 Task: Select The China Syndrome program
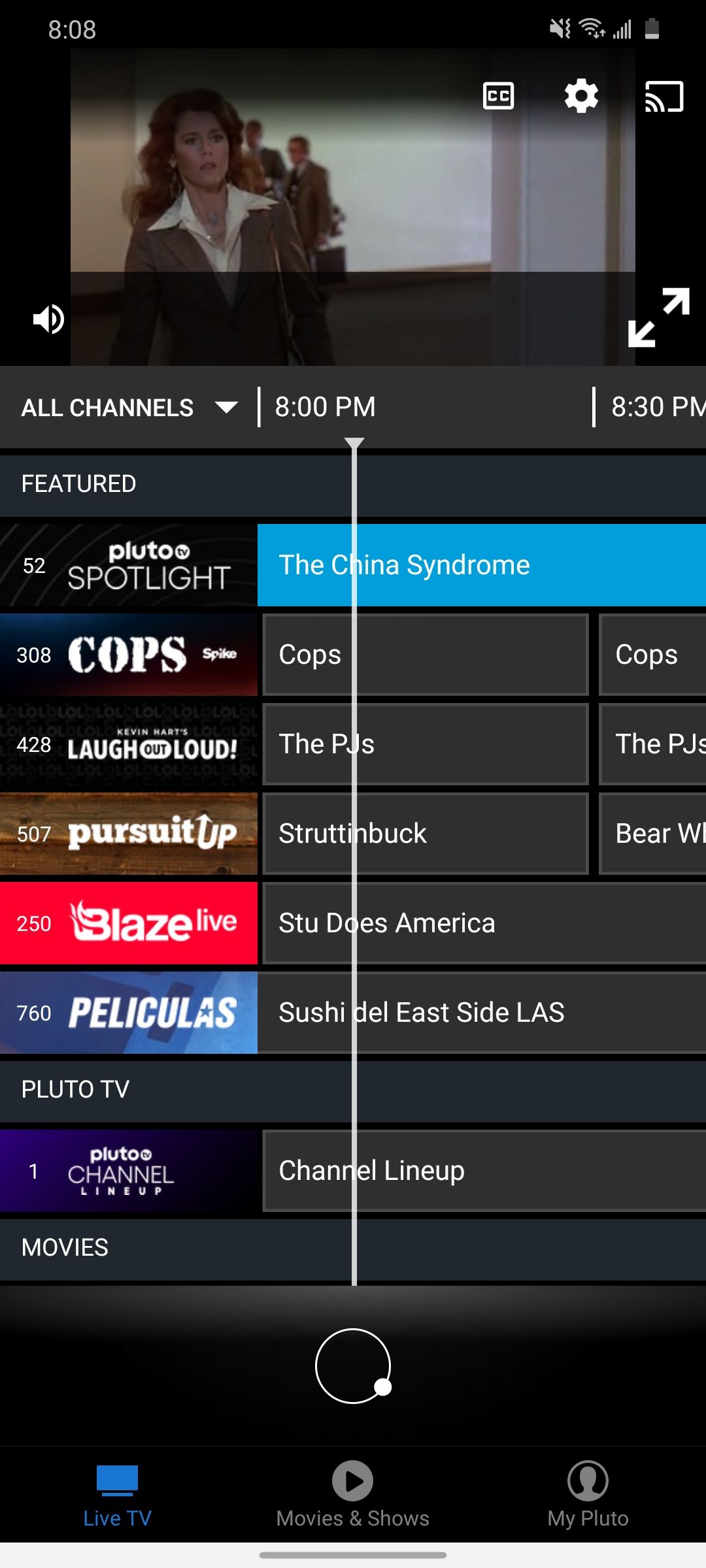pos(481,565)
